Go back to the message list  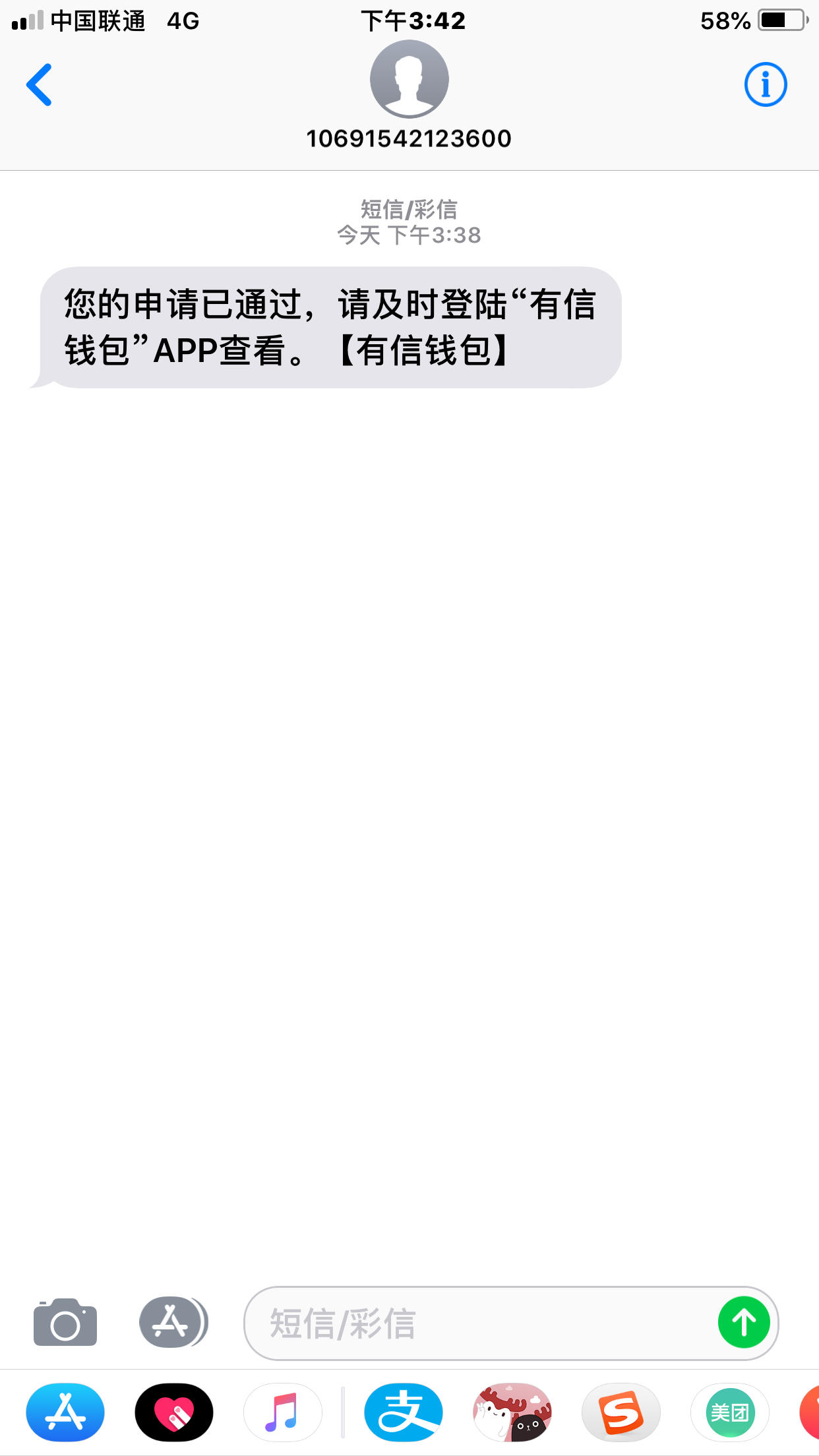click(40, 85)
